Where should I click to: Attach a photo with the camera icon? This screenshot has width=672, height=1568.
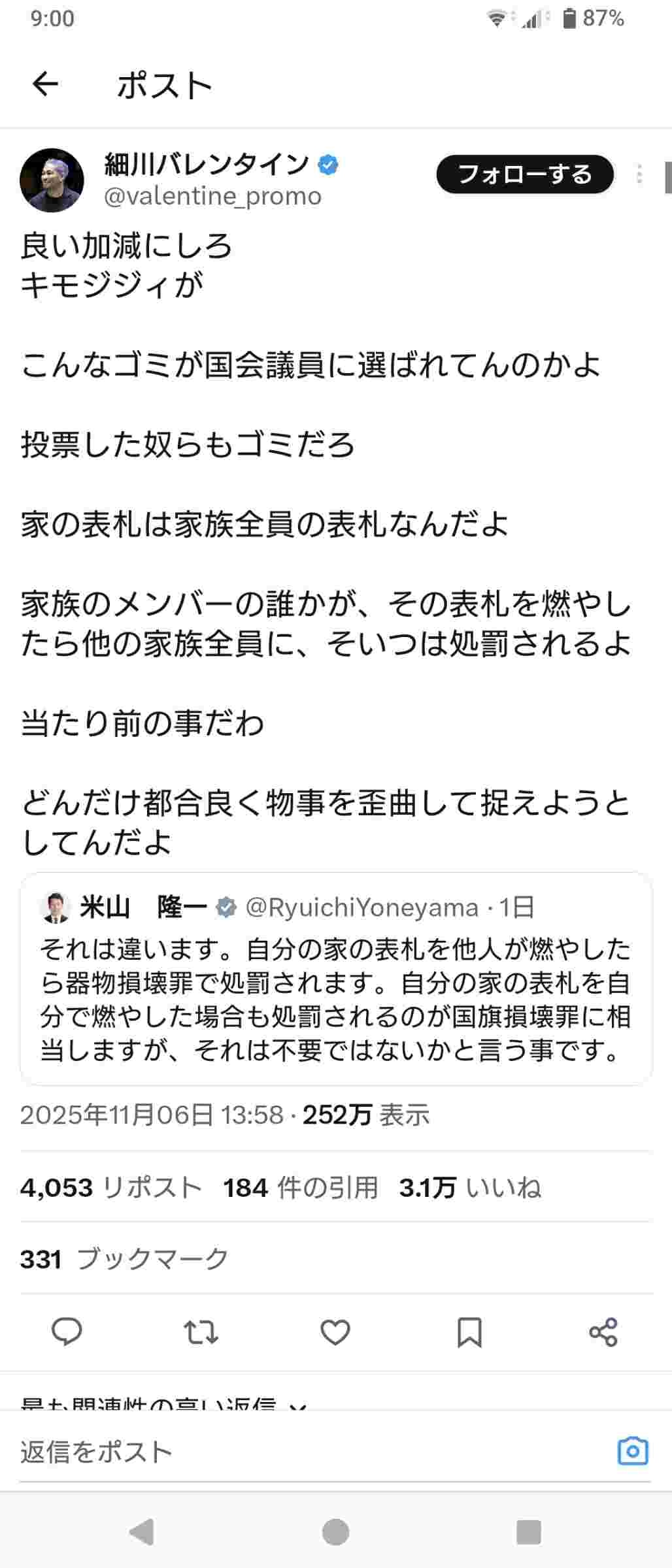[x=632, y=1452]
